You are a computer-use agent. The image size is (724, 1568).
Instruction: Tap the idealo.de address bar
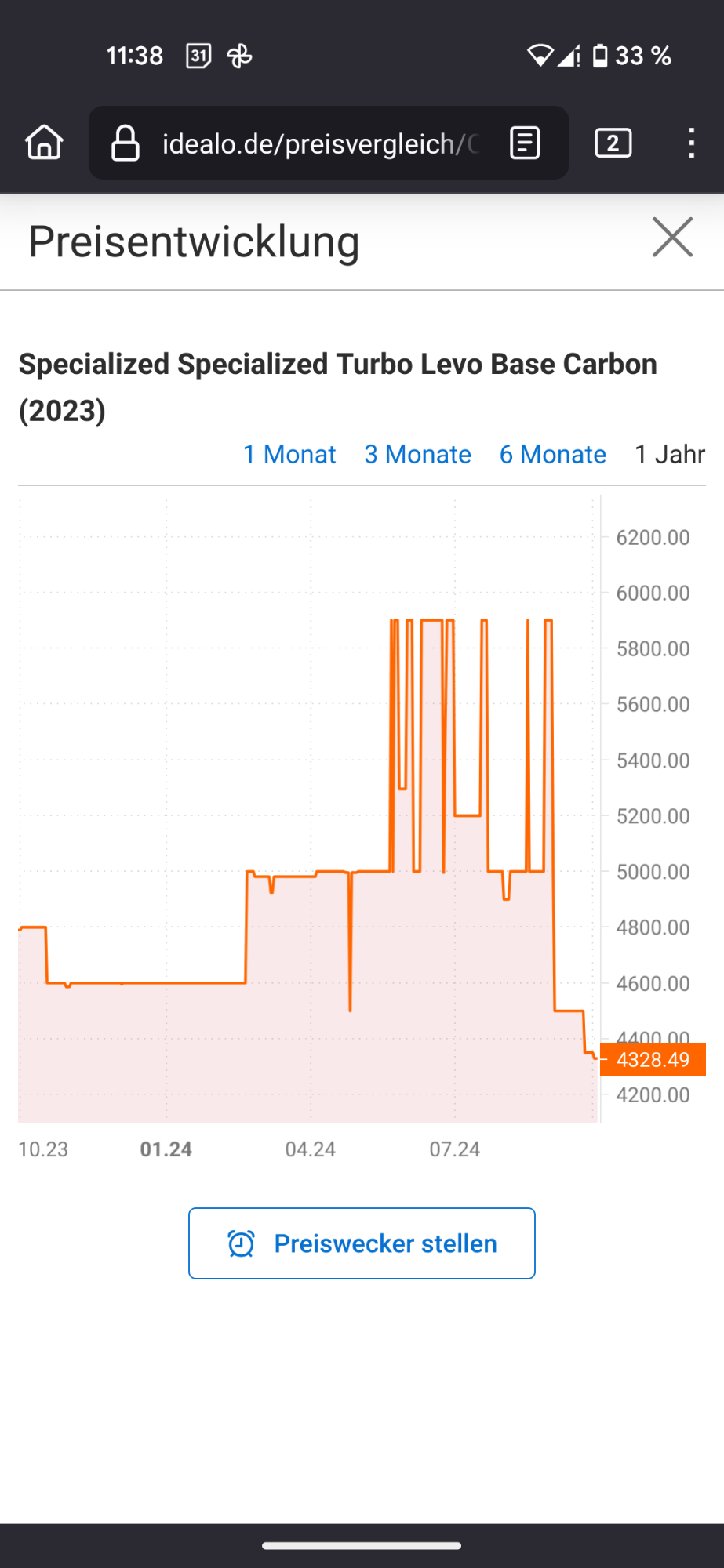click(x=314, y=143)
